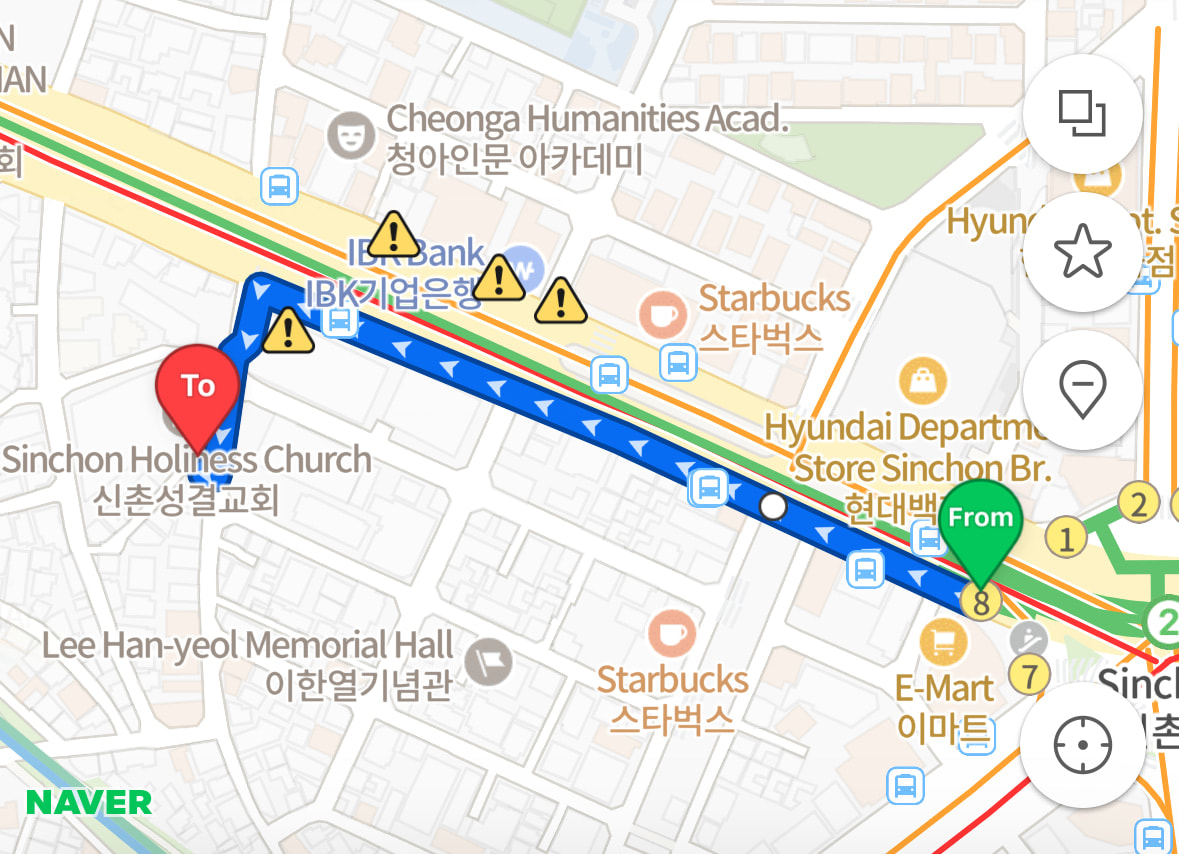1179x854 pixels.
Task: Open subway exit 1 marker
Action: click(x=1065, y=537)
